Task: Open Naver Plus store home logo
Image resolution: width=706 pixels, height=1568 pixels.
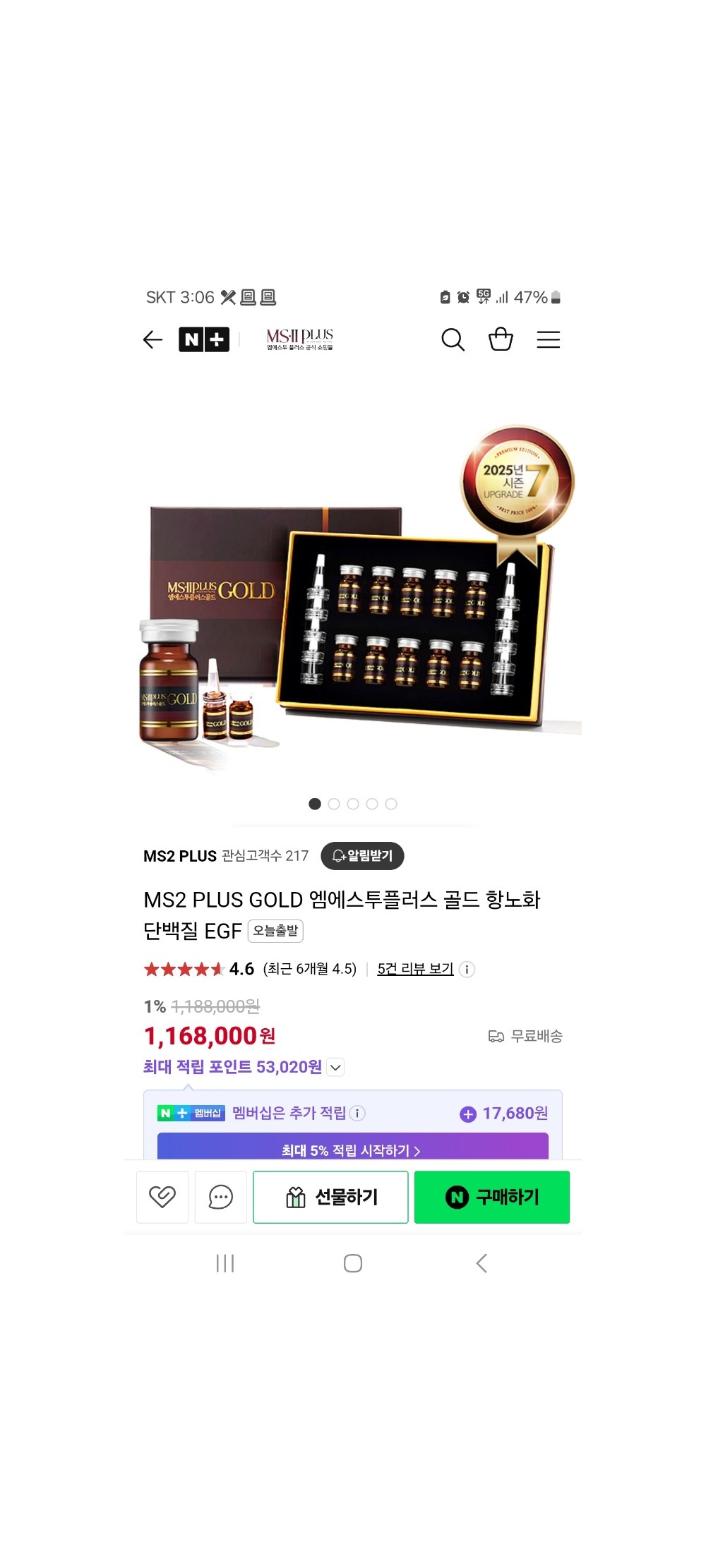Action: pos(204,339)
